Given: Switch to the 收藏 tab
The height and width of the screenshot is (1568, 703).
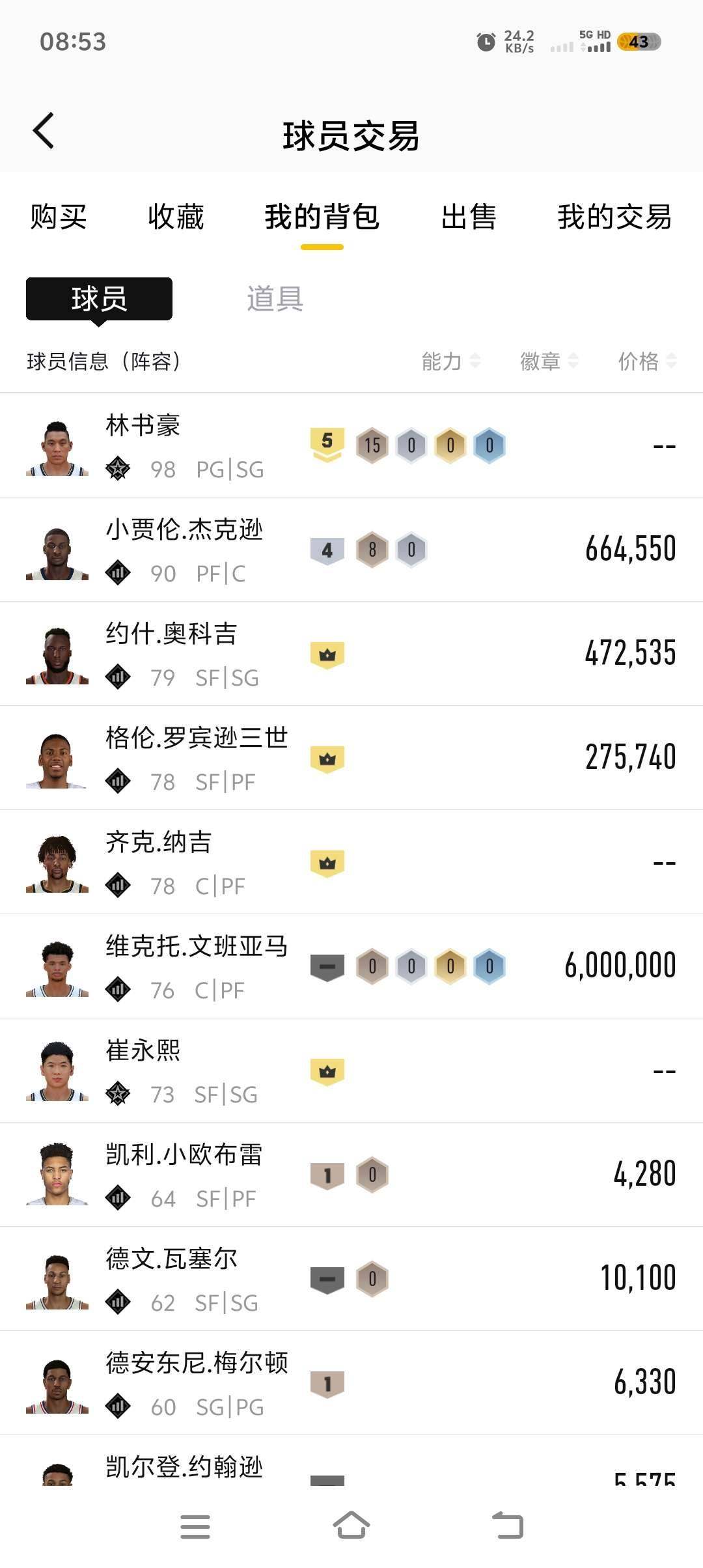Looking at the screenshot, I should 176,217.
